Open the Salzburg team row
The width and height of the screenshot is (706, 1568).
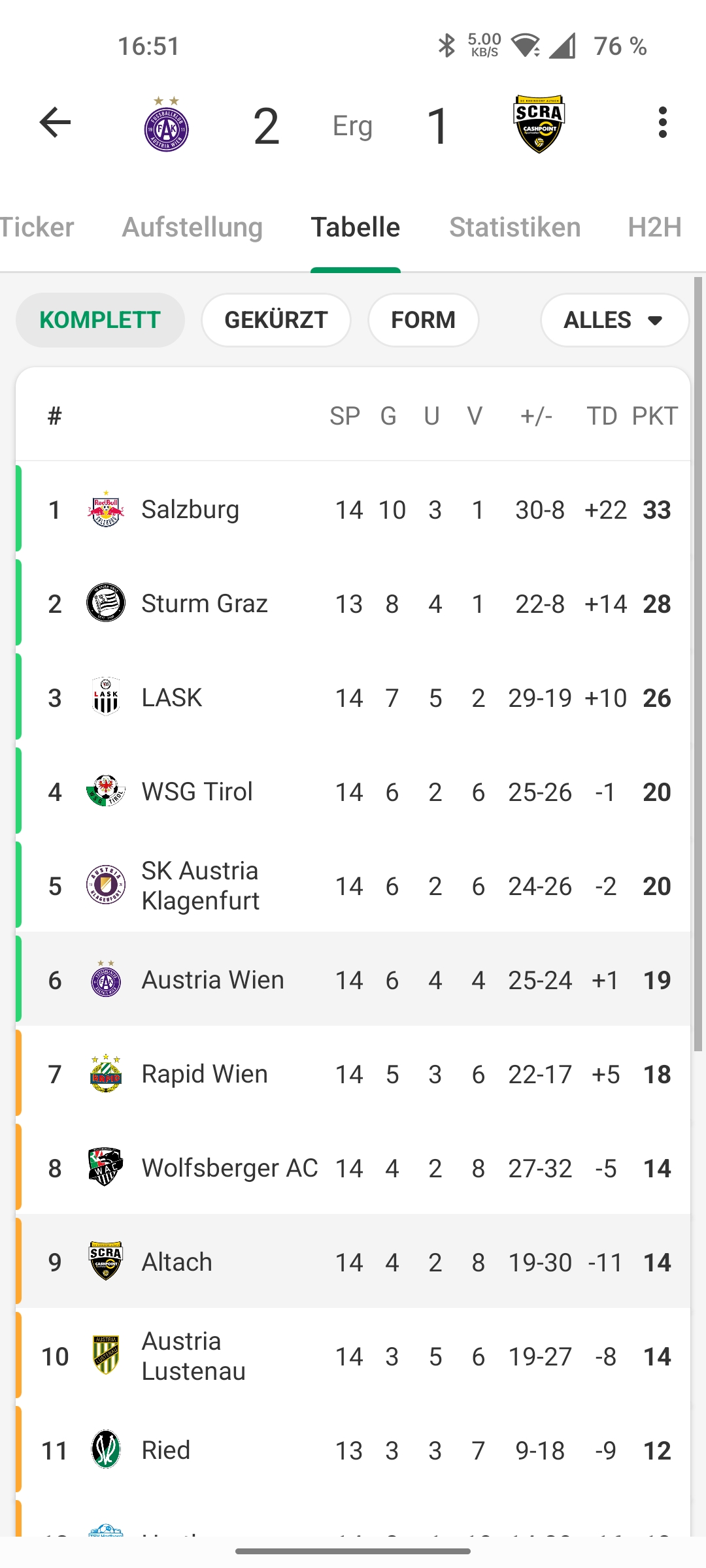coord(353,510)
